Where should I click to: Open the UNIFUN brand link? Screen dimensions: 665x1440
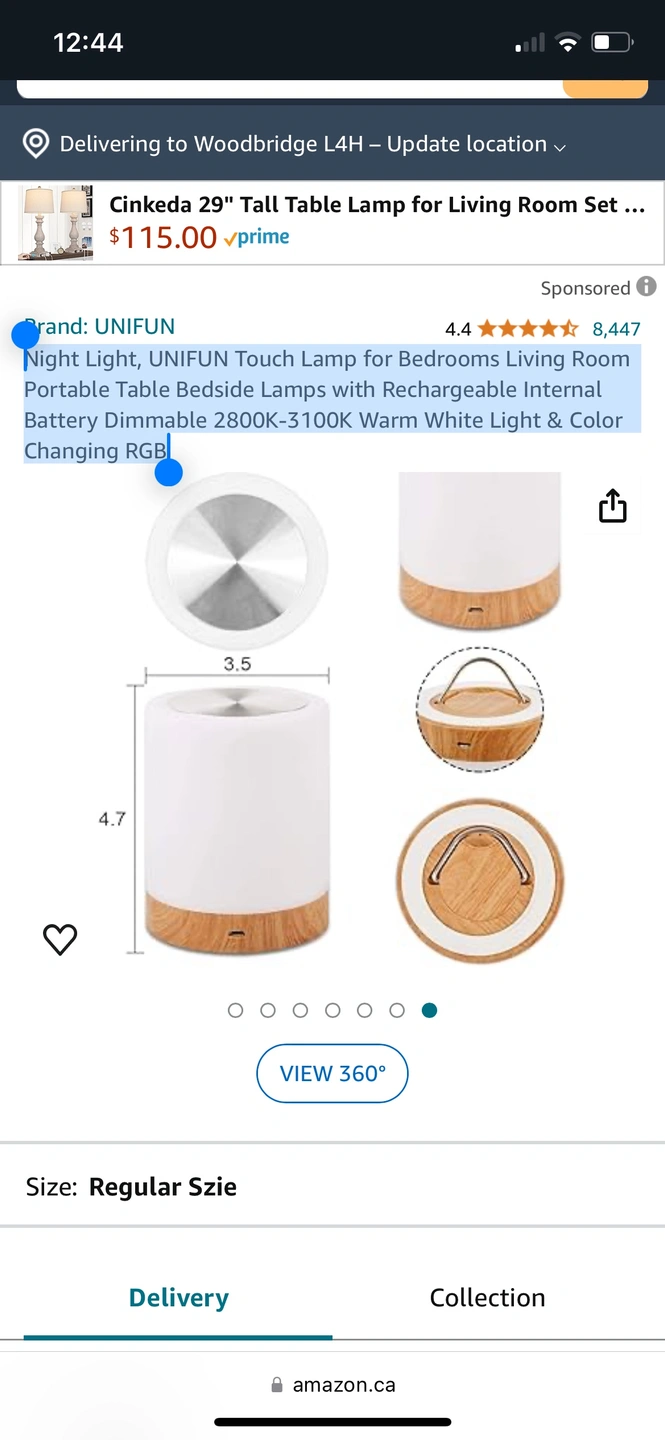(100, 326)
